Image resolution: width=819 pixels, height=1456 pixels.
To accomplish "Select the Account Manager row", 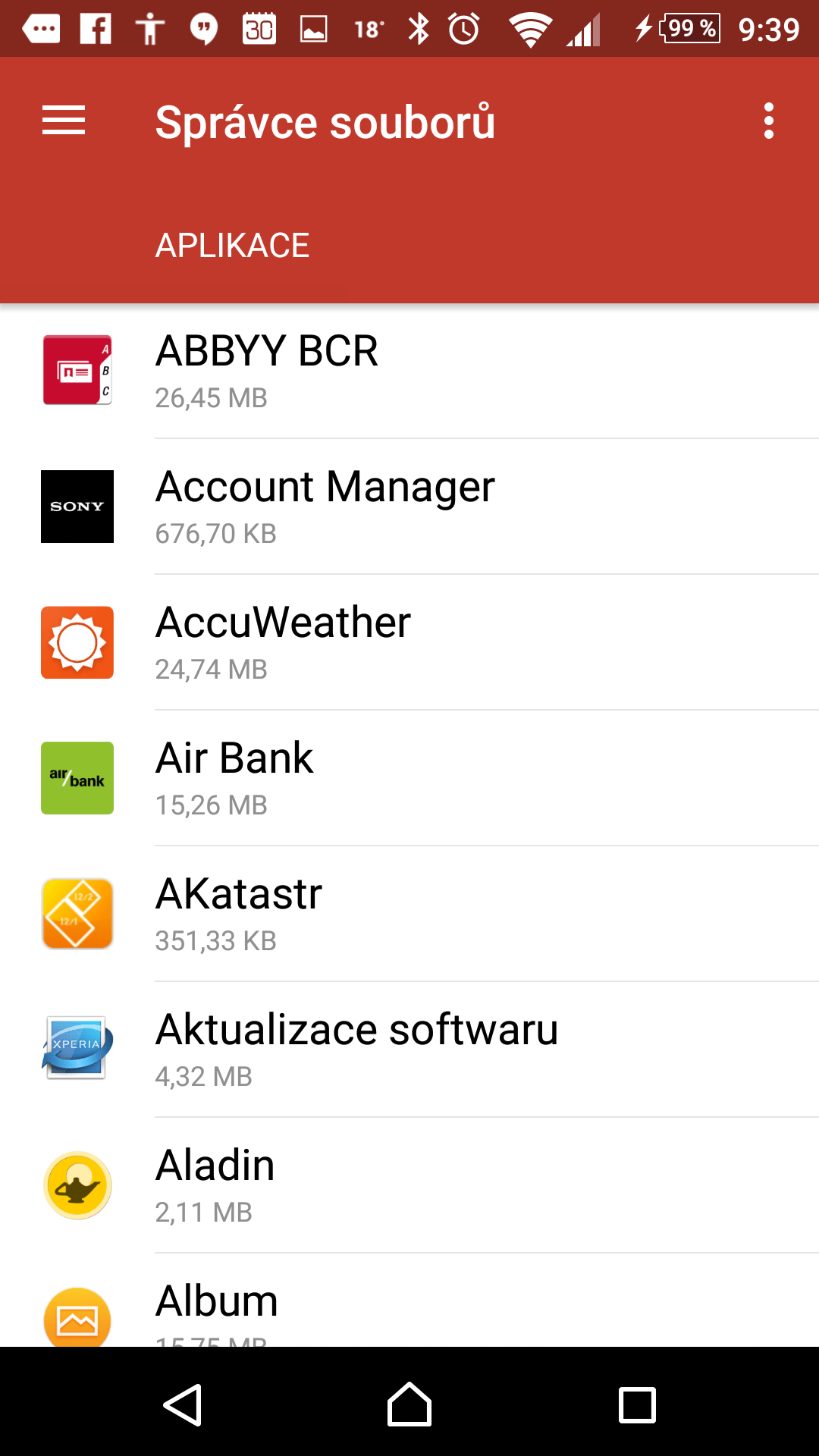I will click(x=409, y=507).
